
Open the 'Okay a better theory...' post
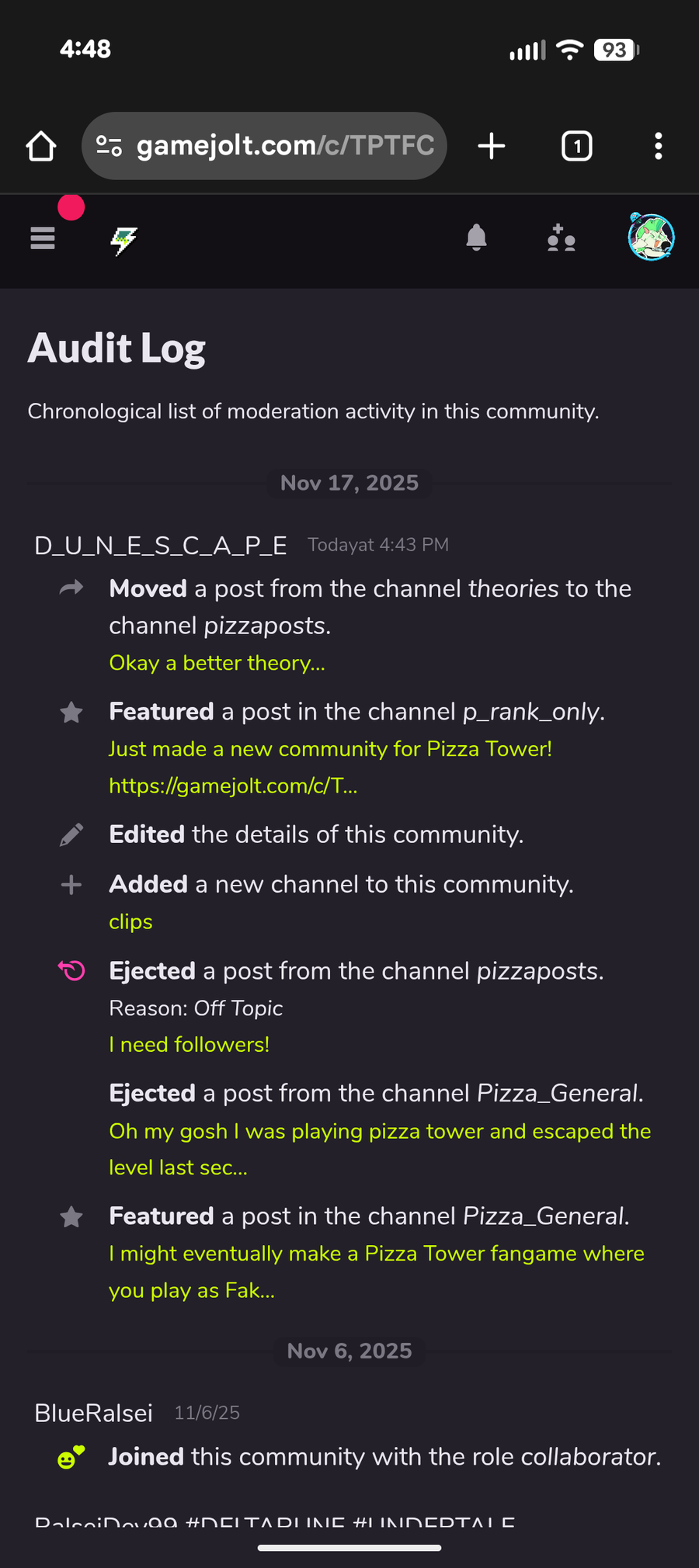point(217,663)
